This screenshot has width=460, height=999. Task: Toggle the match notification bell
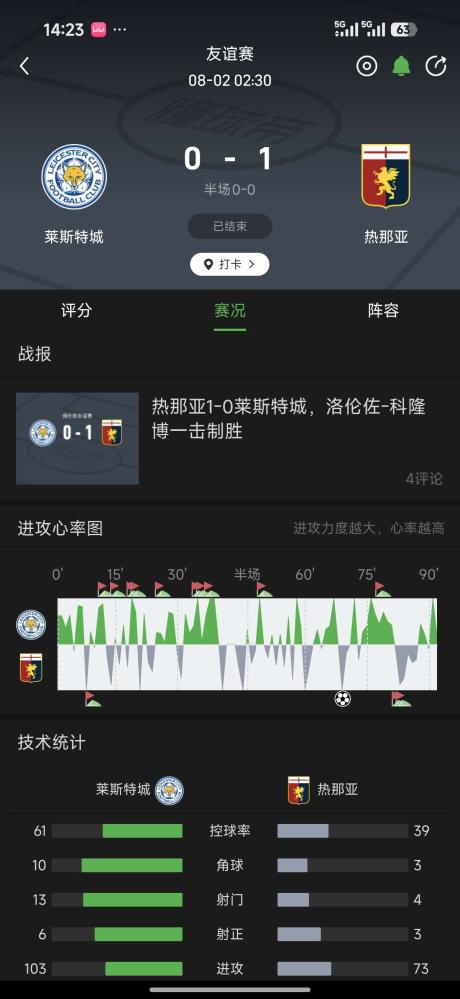coord(401,66)
